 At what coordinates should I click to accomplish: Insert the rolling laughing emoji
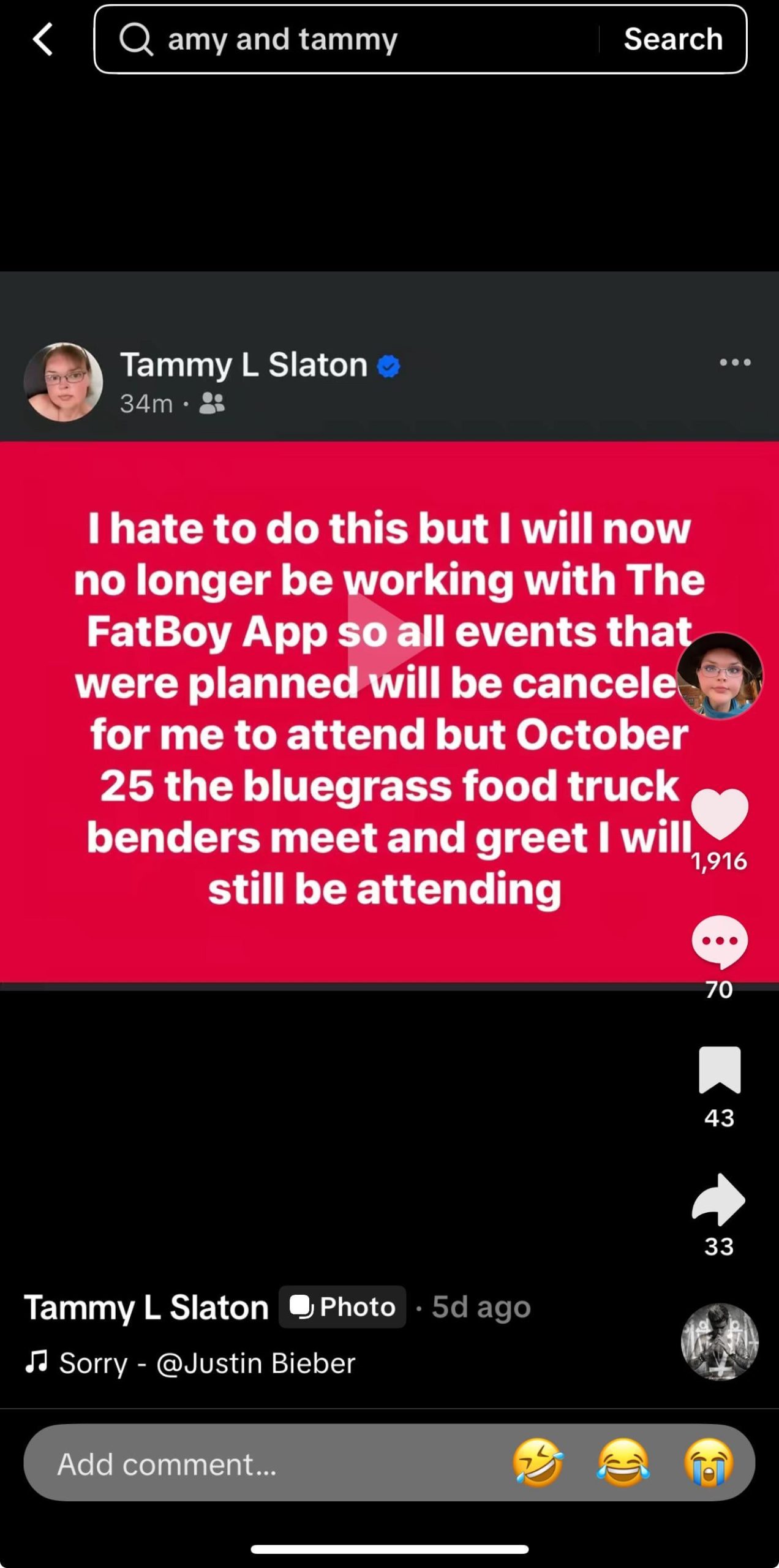(538, 1463)
